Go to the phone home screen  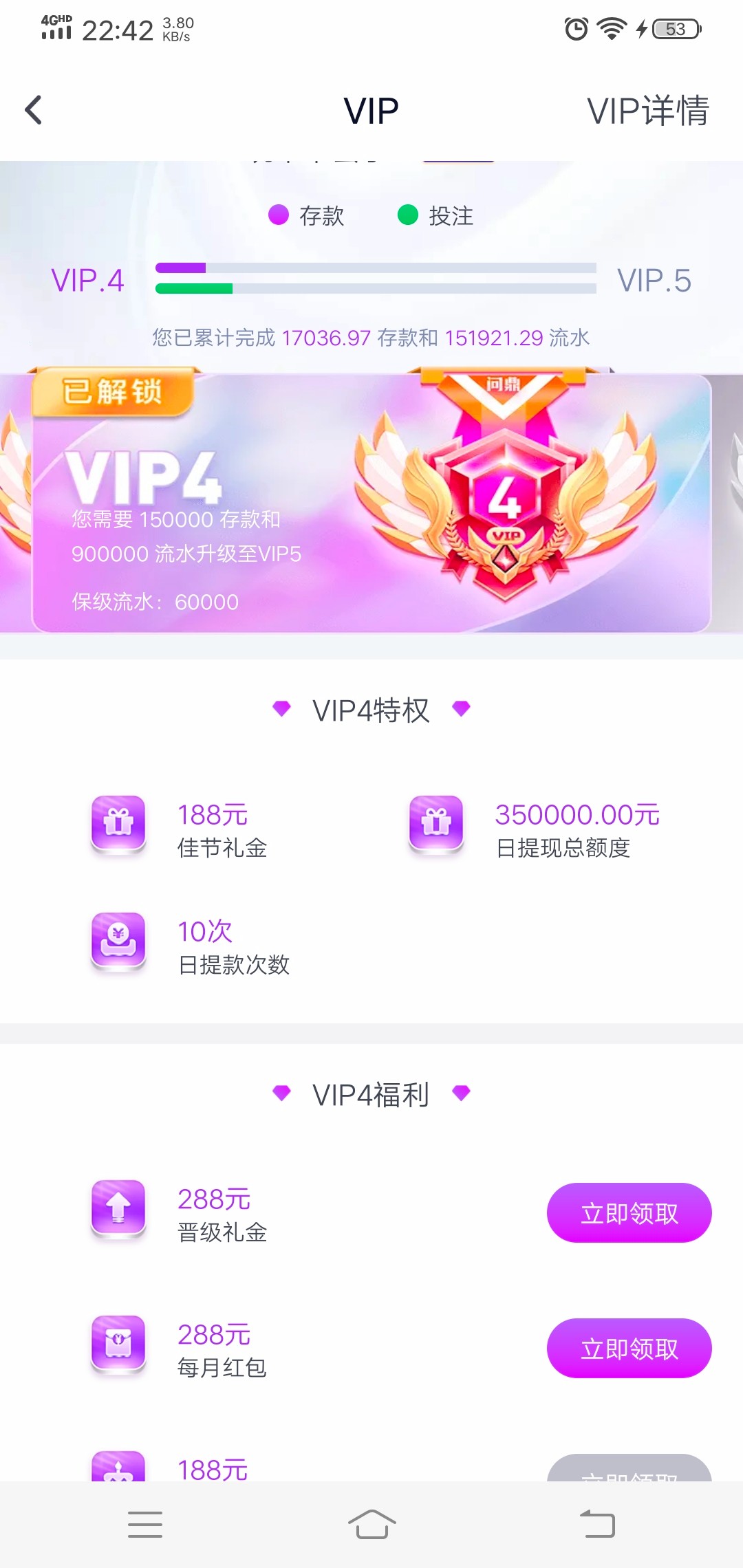tap(371, 1525)
